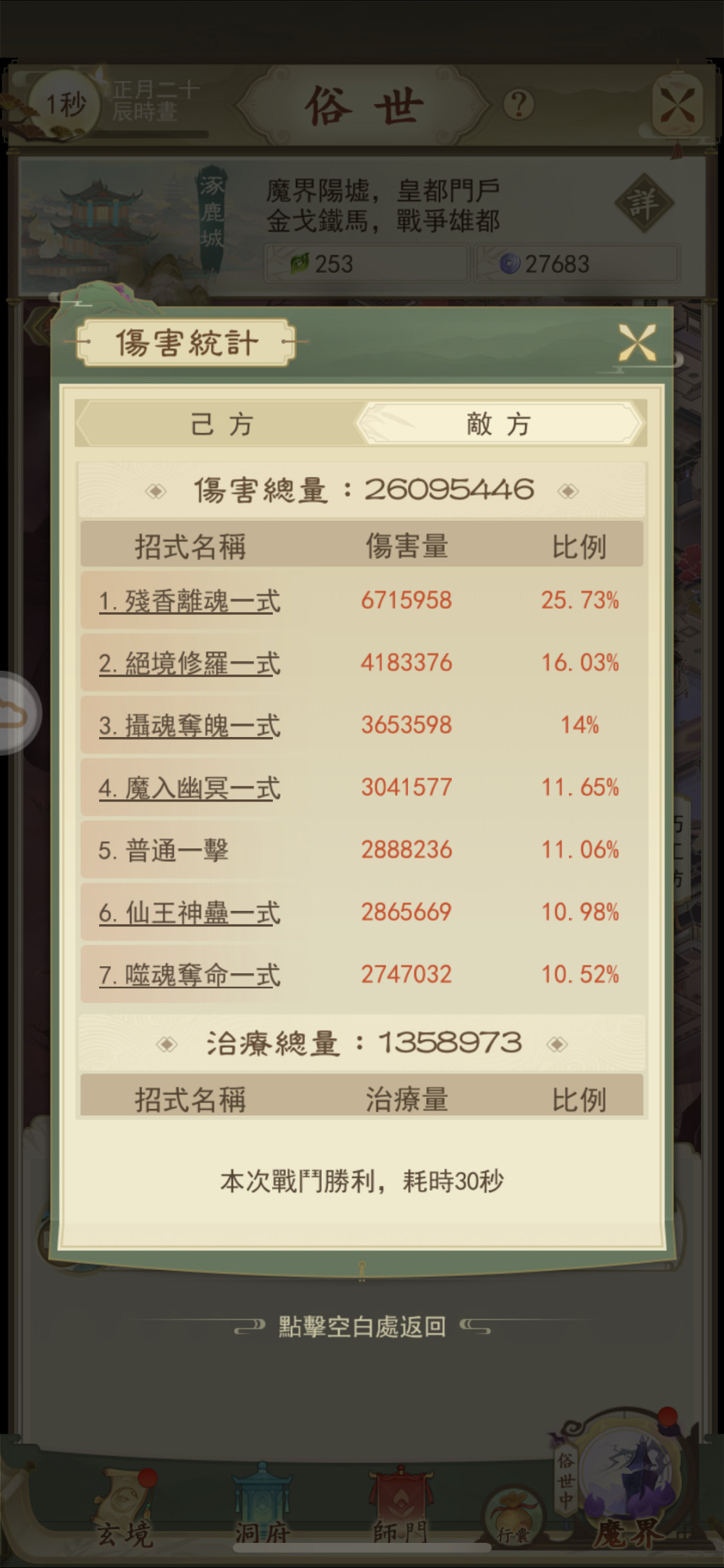The height and width of the screenshot is (1568, 724).
Task: Open the question mark help icon
Action: point(519,104)
